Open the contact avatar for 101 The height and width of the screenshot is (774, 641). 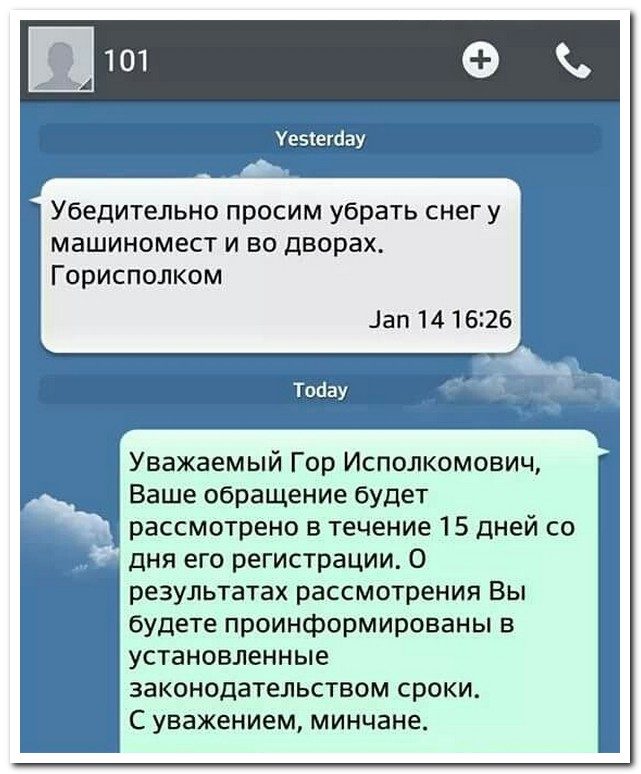pos(61,60)
